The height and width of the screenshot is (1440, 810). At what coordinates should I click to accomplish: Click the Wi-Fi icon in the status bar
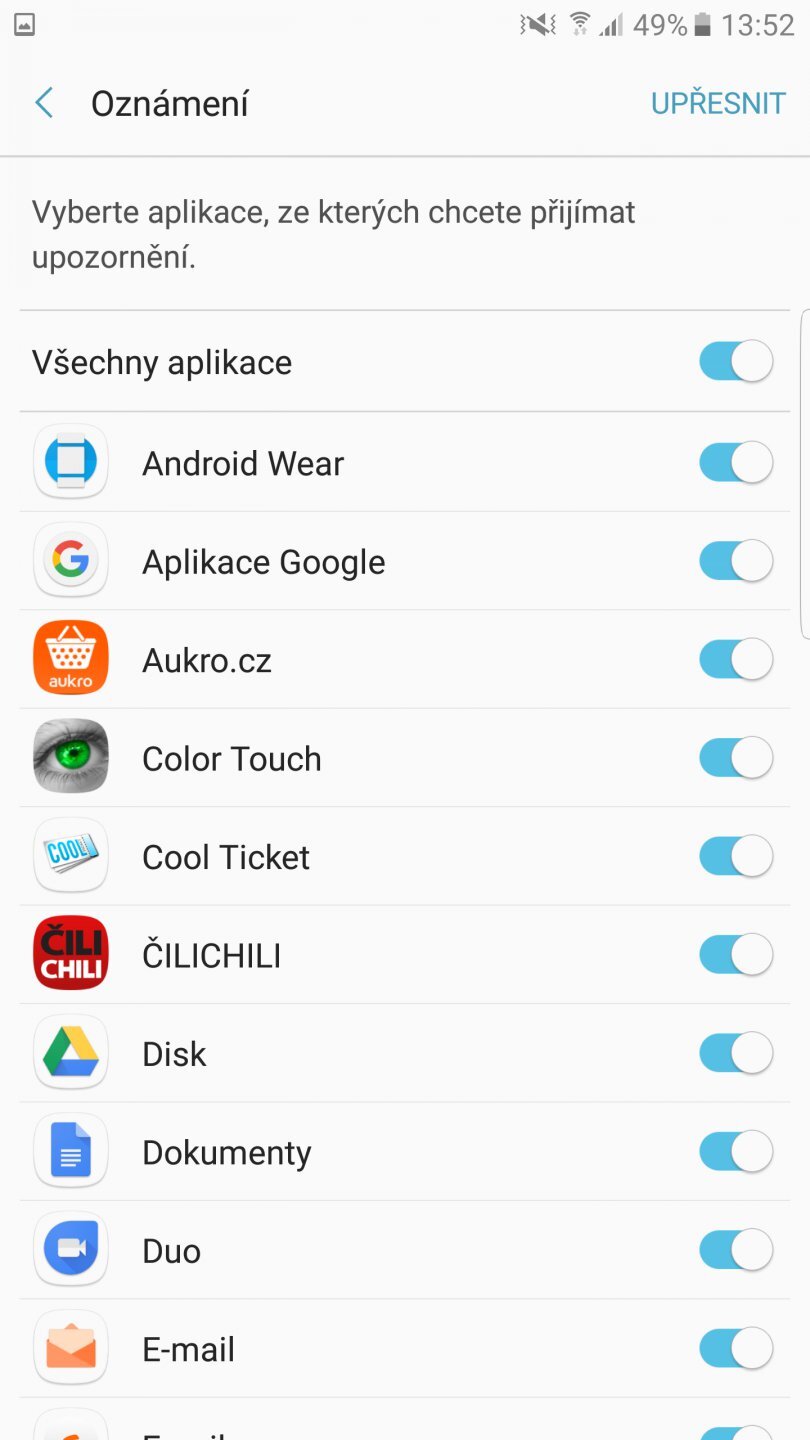(x=578, y=25)
